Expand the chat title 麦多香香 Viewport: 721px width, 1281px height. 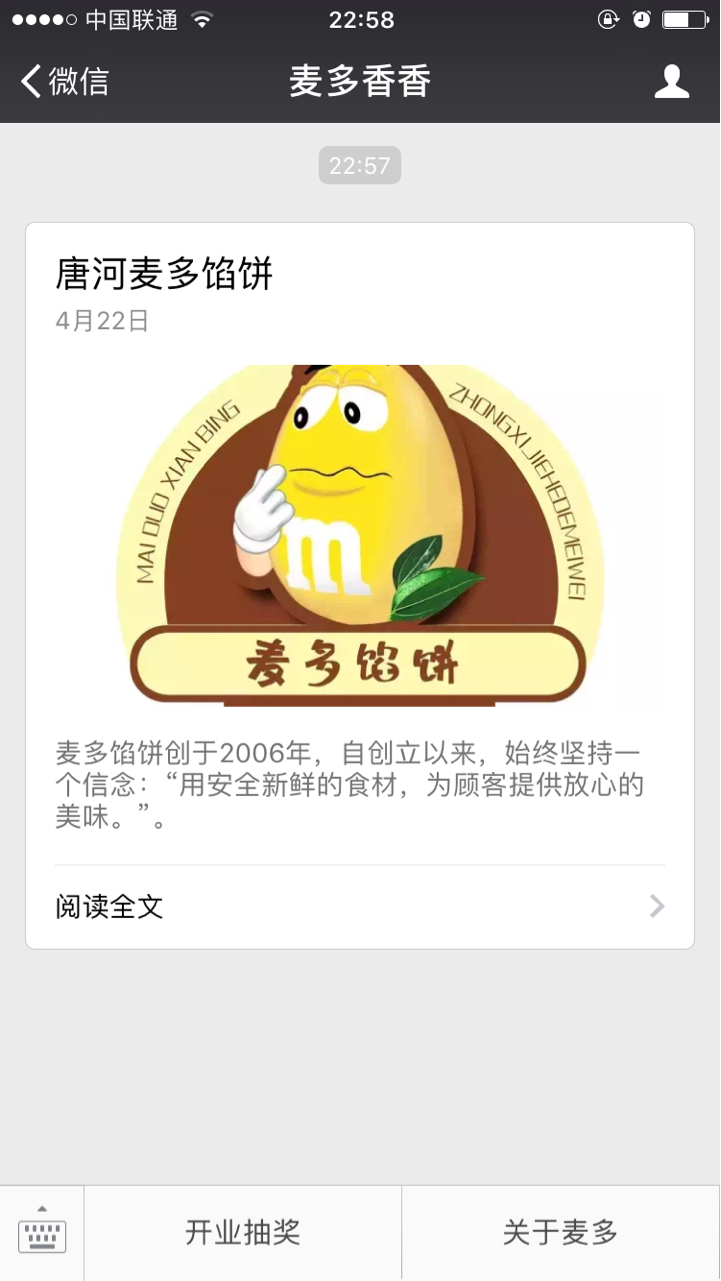(x=359, y=81)
